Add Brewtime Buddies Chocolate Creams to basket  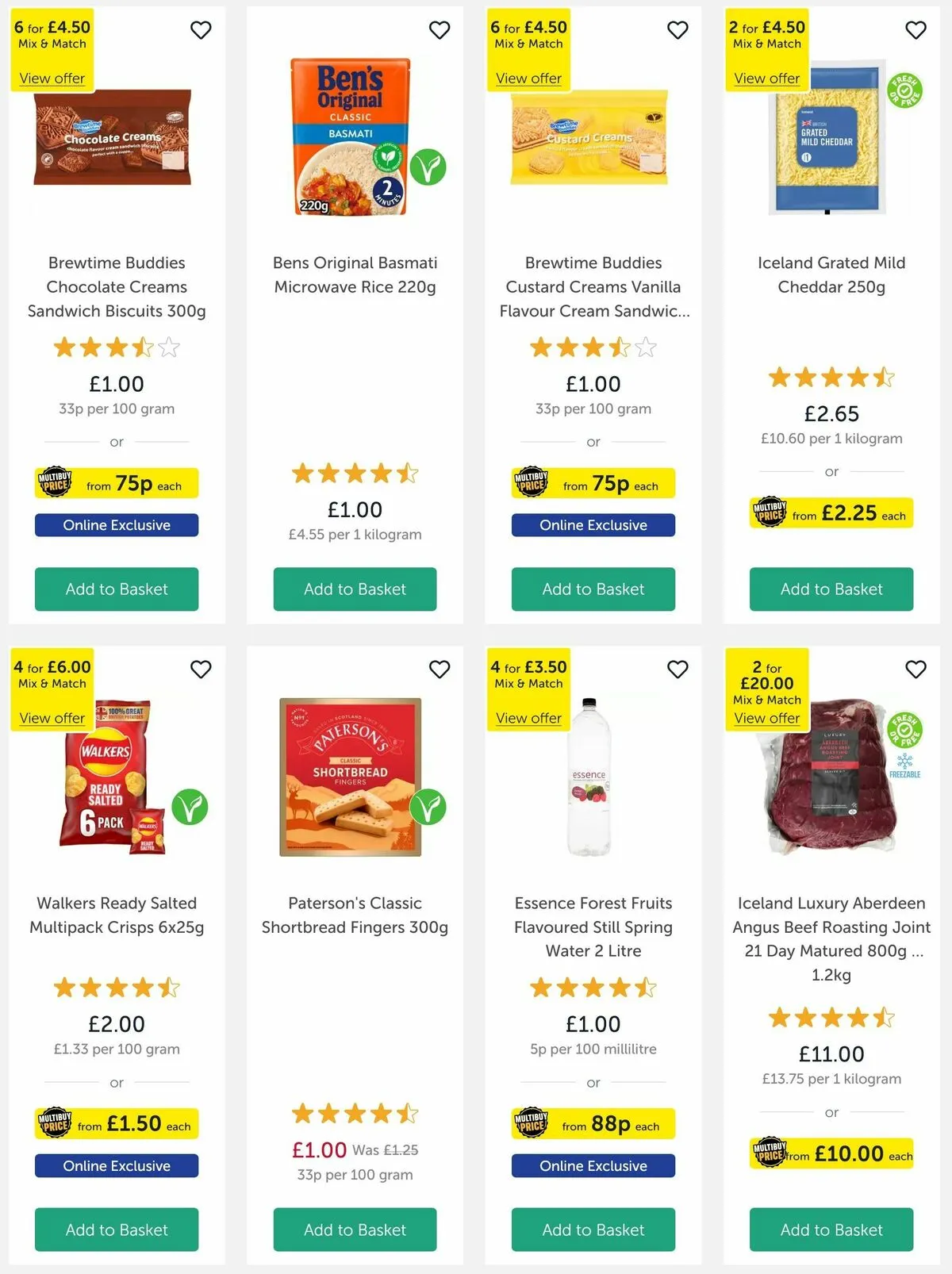[117, 589]
